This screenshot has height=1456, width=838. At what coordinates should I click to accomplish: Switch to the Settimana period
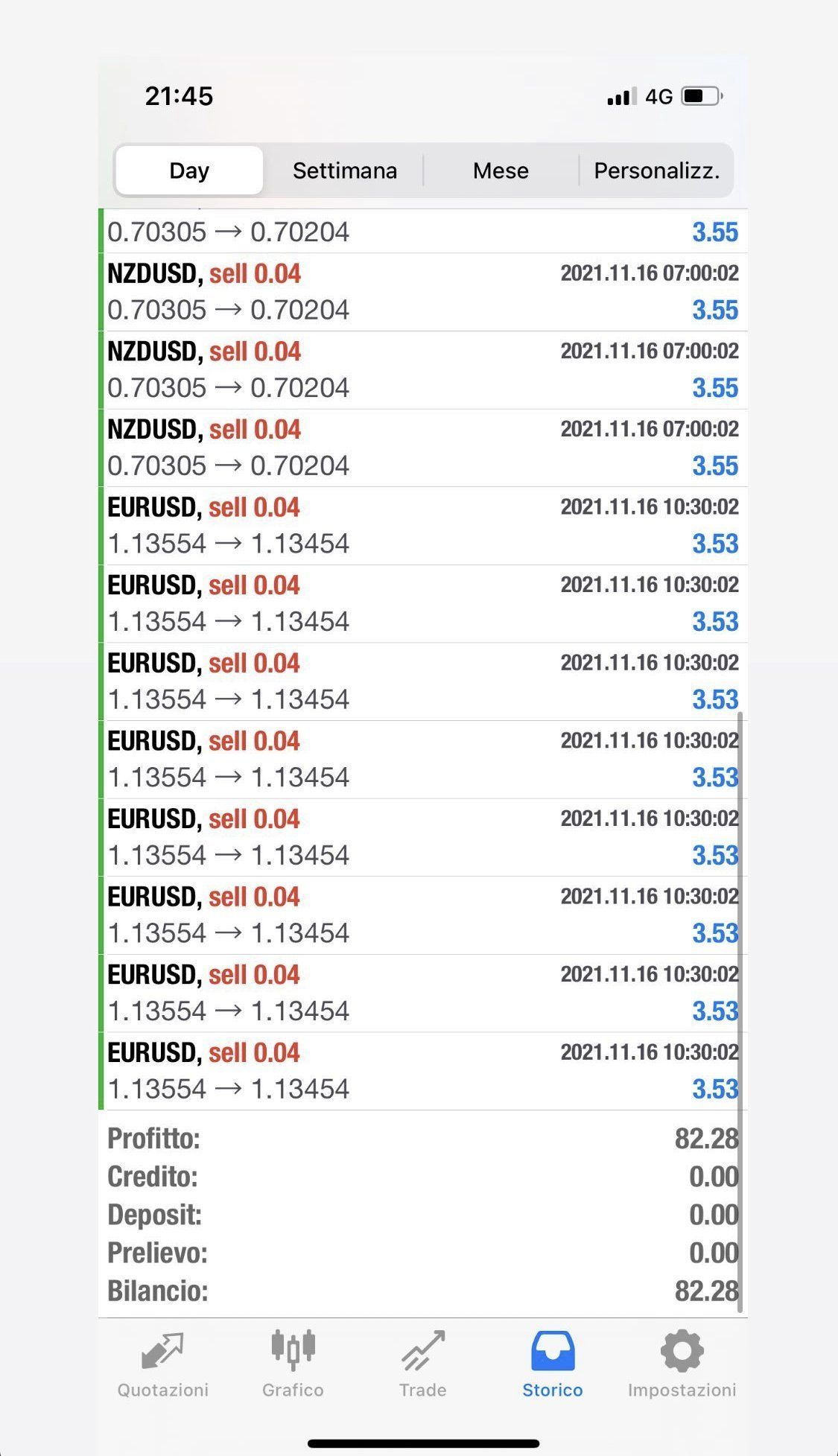[344, 171]
